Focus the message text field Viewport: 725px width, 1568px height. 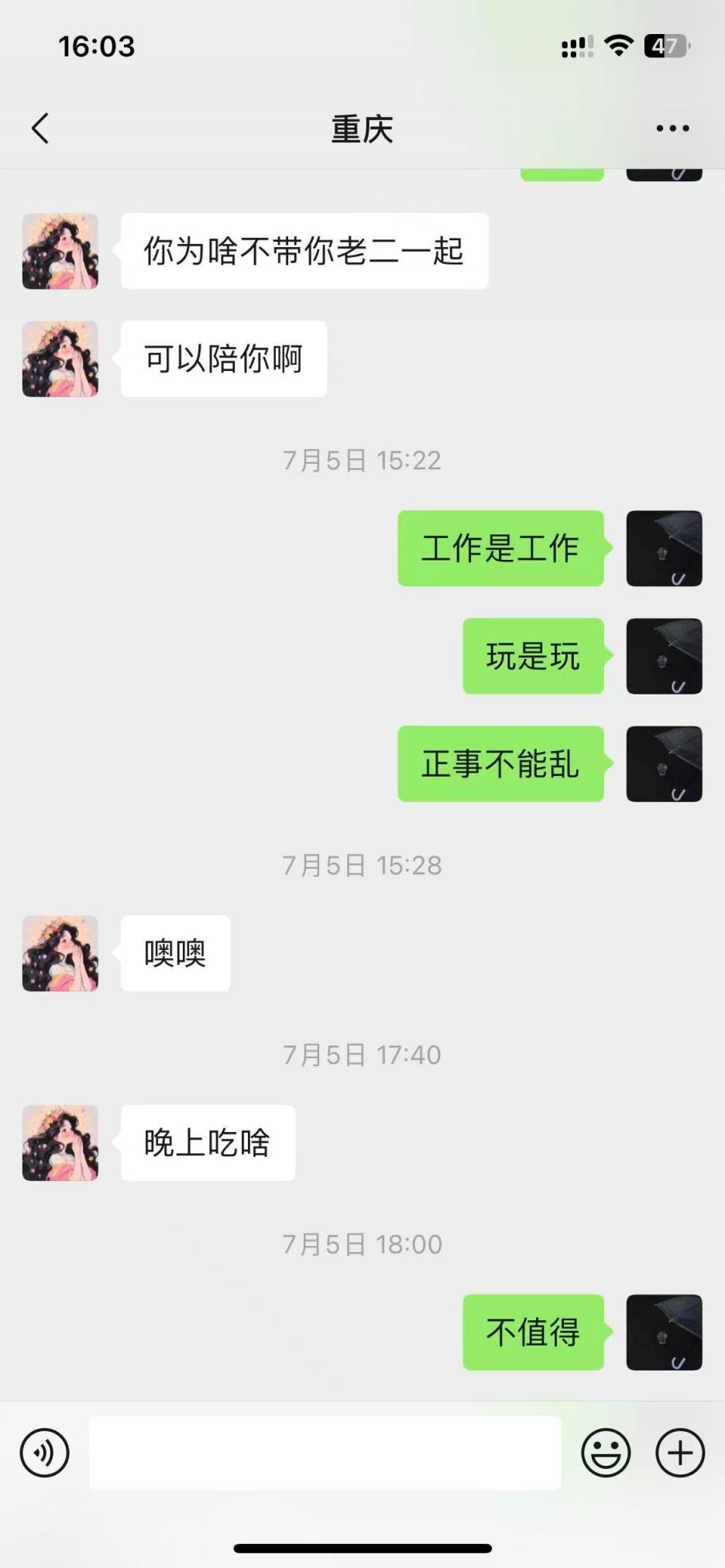click(x=325, y=1453)
